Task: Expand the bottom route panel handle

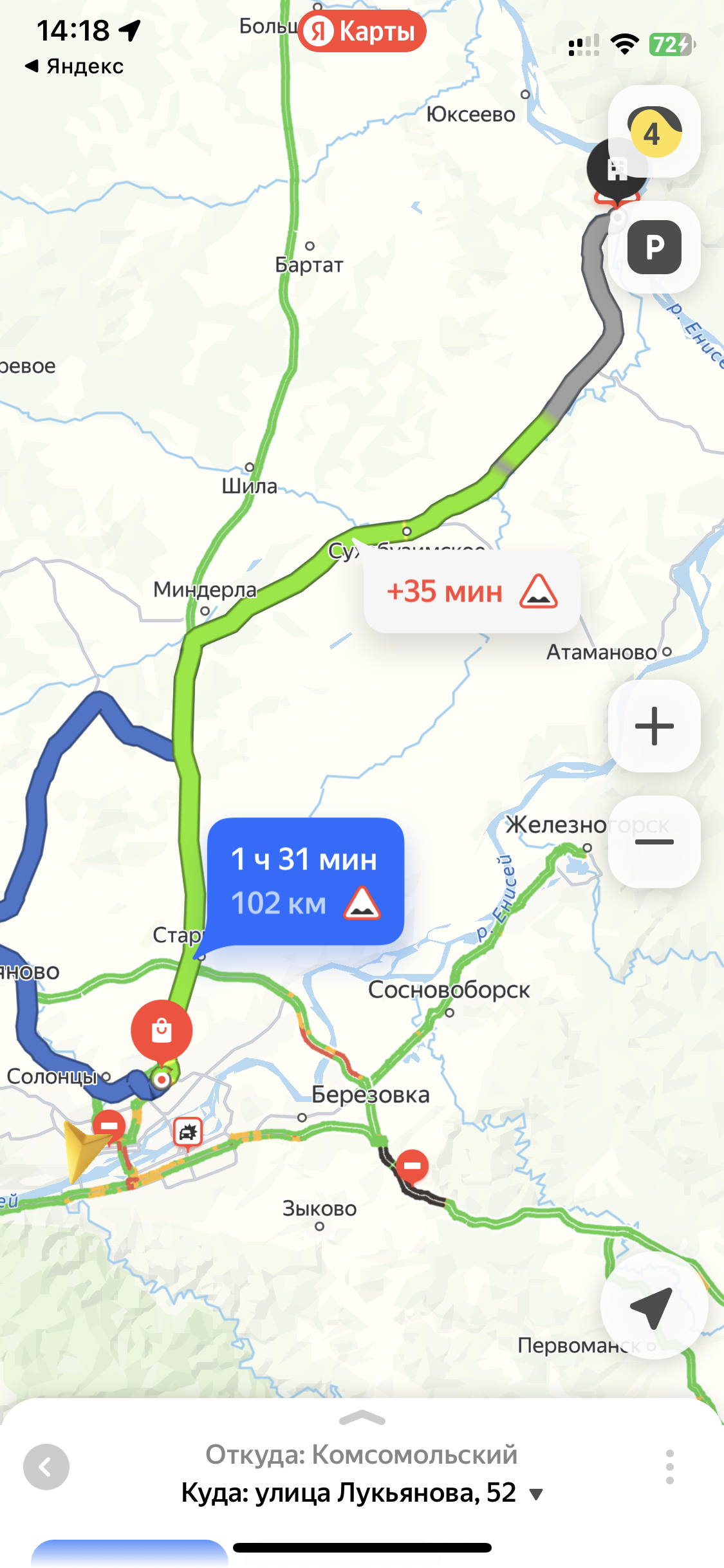Action: click(362, 1418)
